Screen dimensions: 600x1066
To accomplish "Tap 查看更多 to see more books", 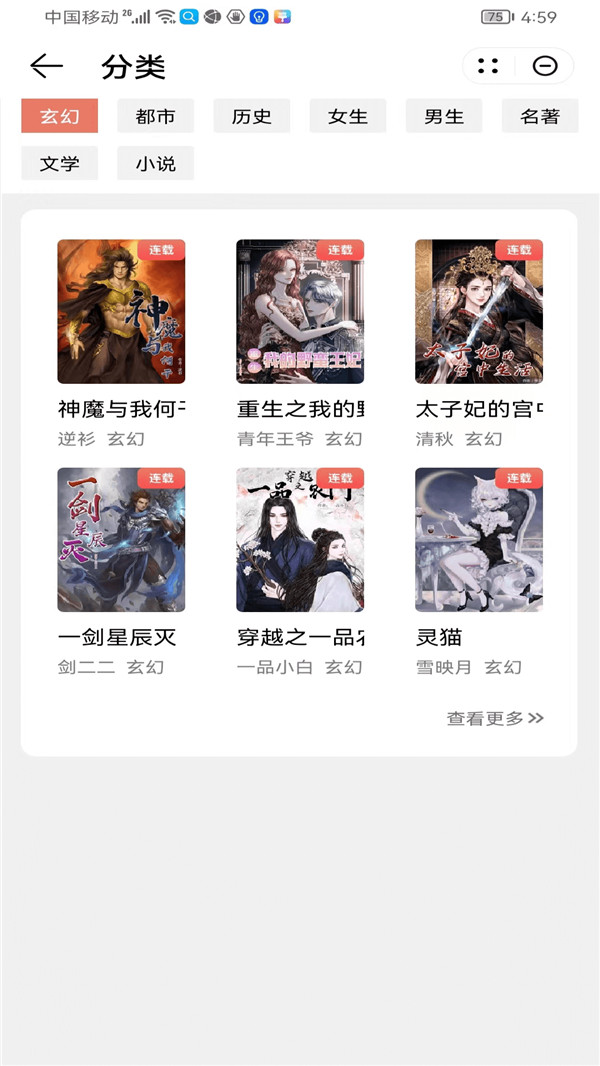I will [x=495, y=718].
